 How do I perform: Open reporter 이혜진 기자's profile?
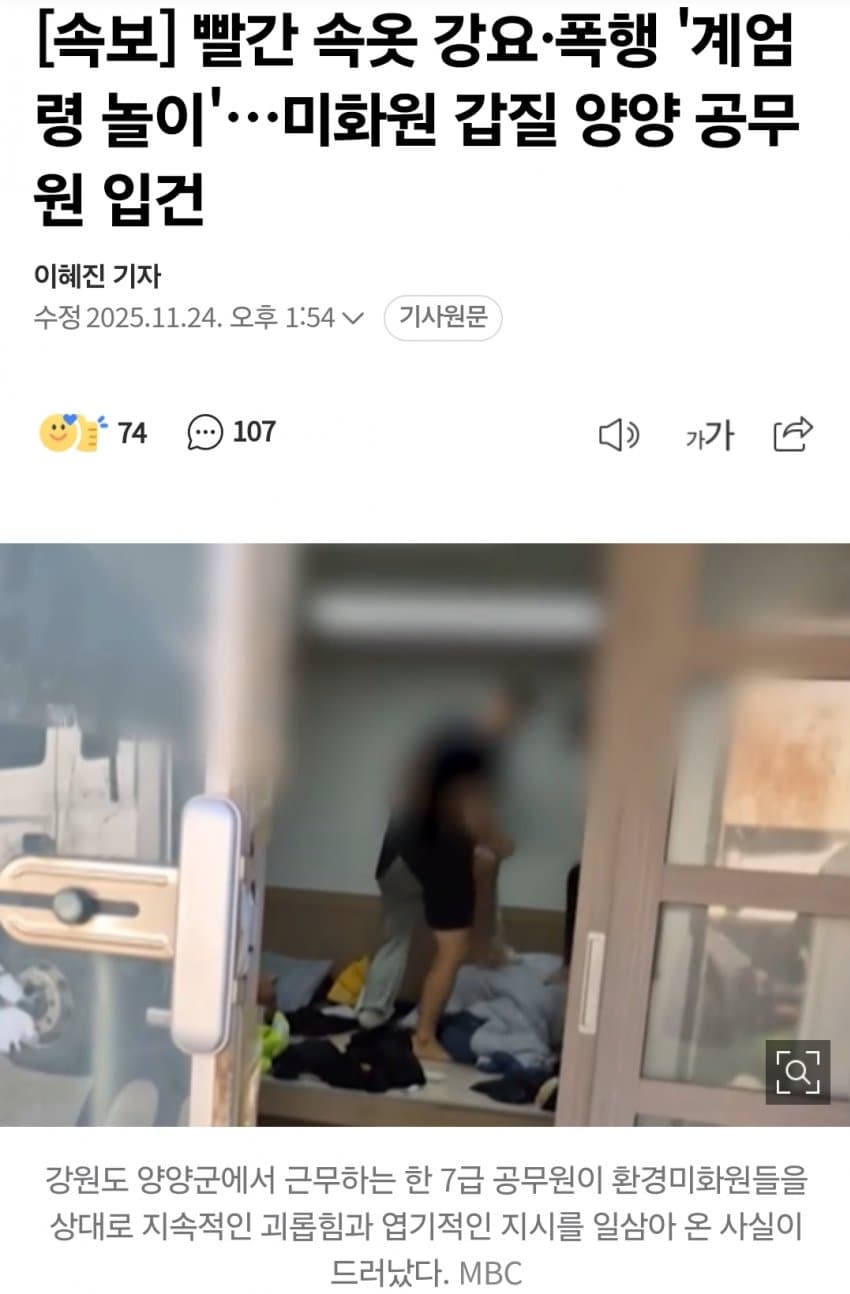click(97, 275)
